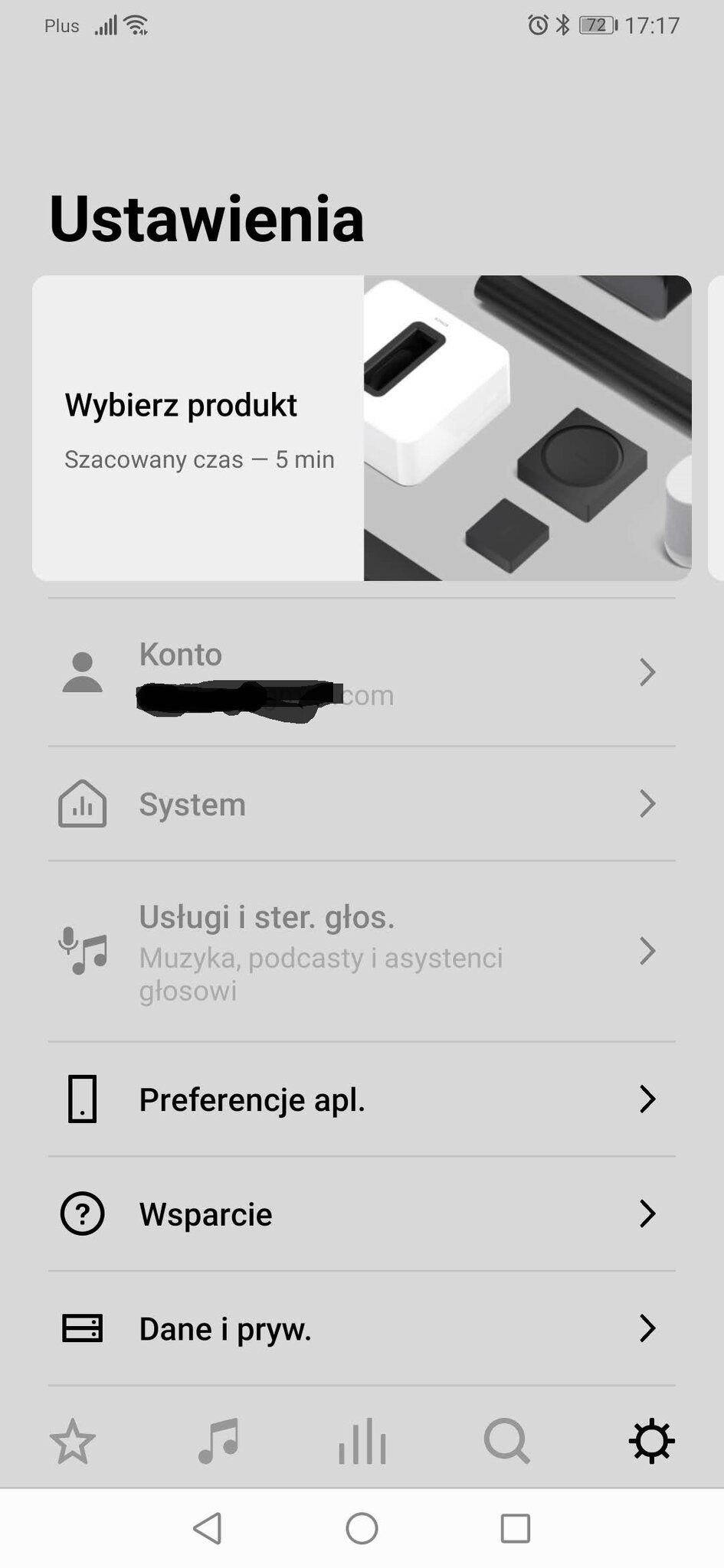Open Dane i pryw. settings
Image resolution: width=724 pixels, height=1568 pixels.
tap(362, 1329)
